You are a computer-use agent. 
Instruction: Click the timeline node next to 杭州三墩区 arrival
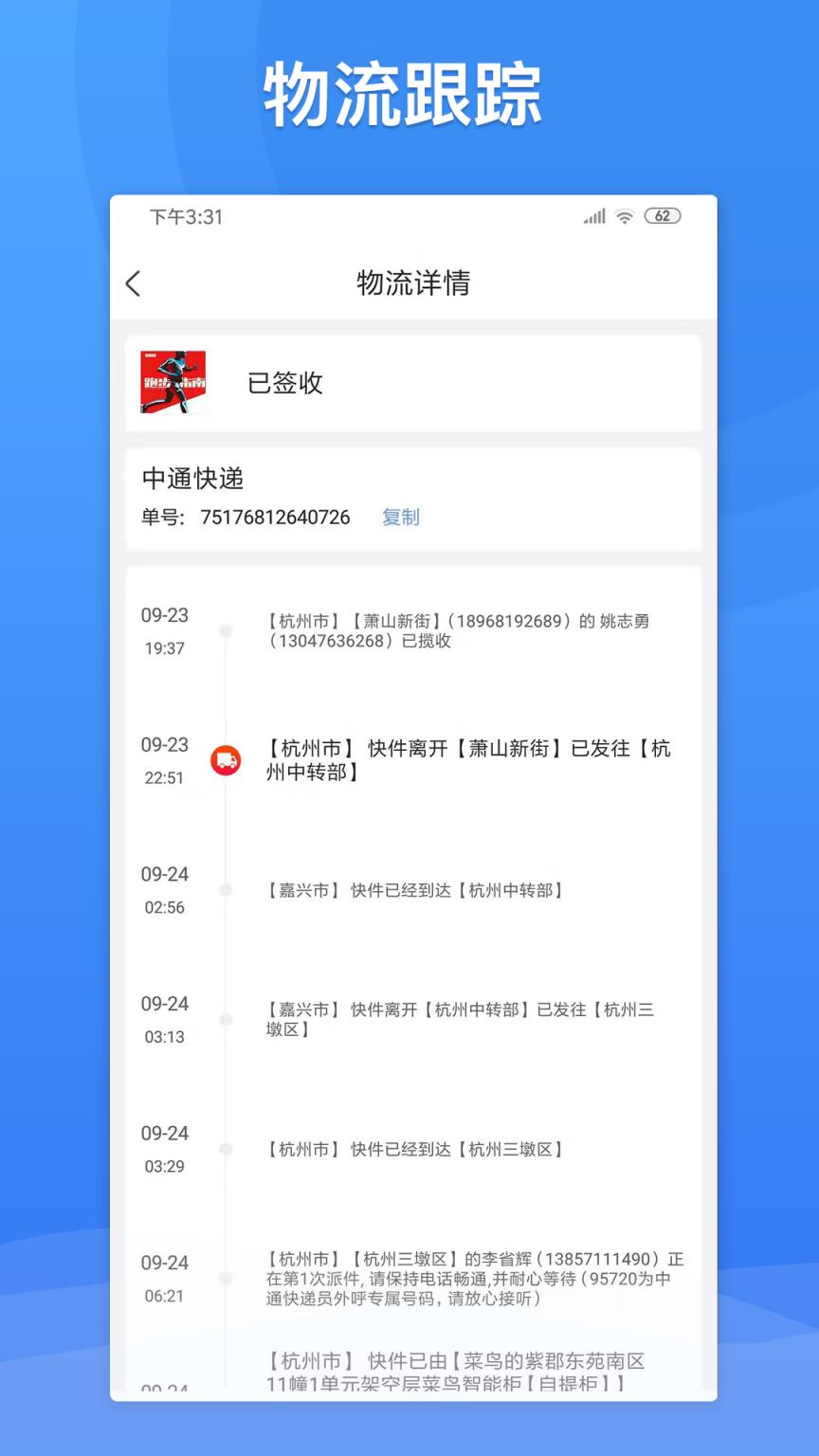tap(226, 1149)
